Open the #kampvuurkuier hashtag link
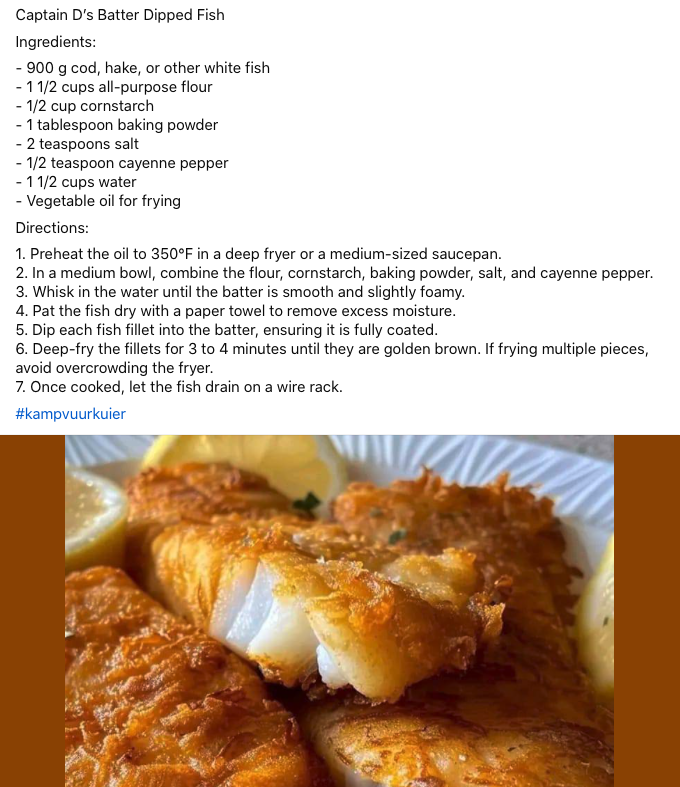Viewport: 680px width, 787px height. [x=70, y=414]
